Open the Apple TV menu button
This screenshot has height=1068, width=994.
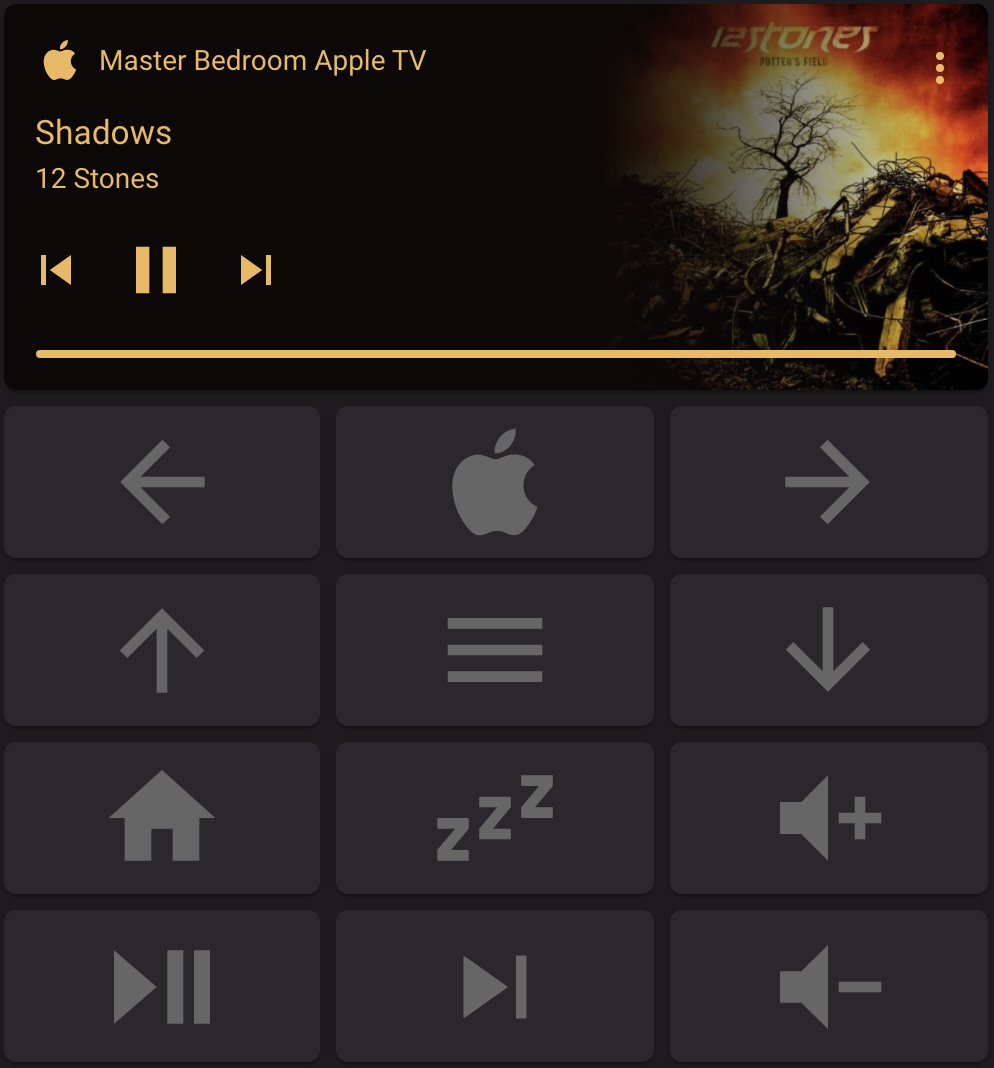coord(494,649)
